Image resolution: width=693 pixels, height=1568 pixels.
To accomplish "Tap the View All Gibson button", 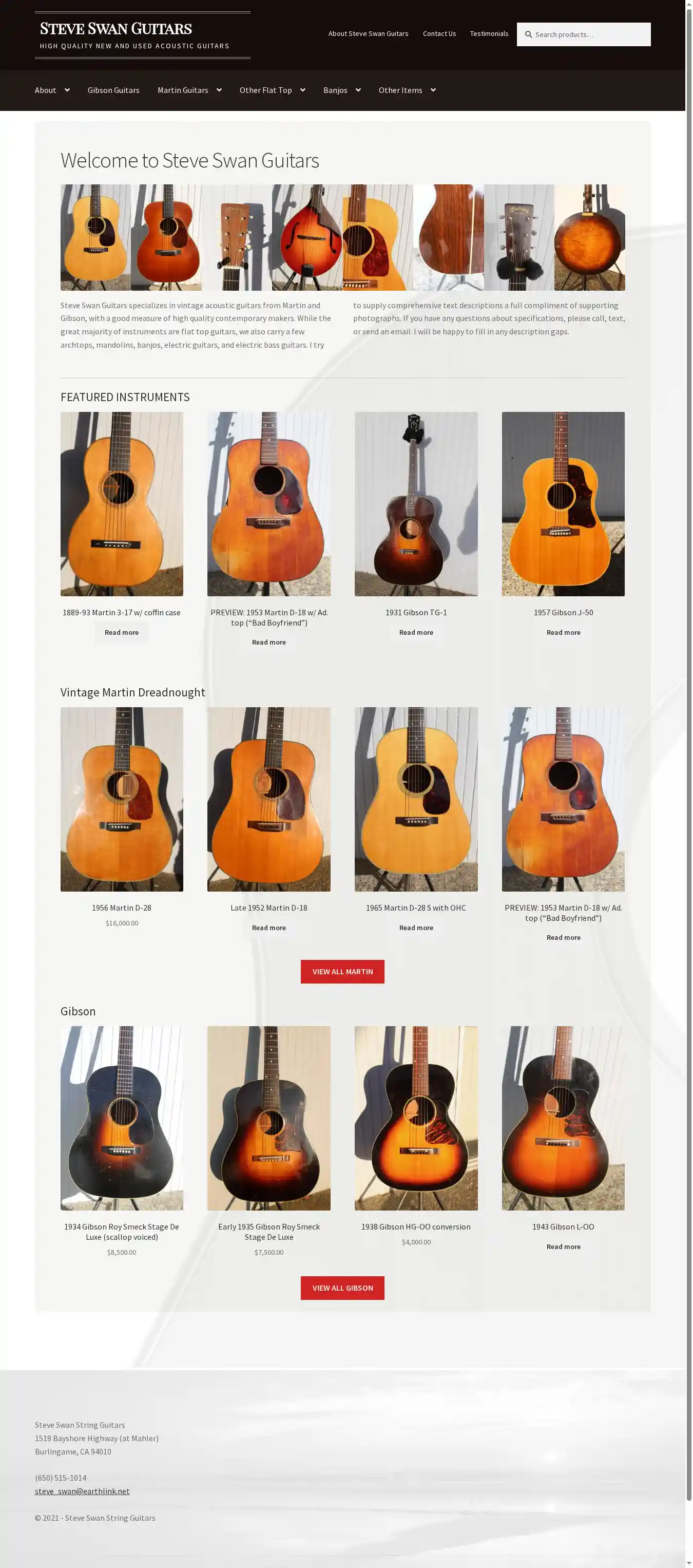I will click(342, 1288).
